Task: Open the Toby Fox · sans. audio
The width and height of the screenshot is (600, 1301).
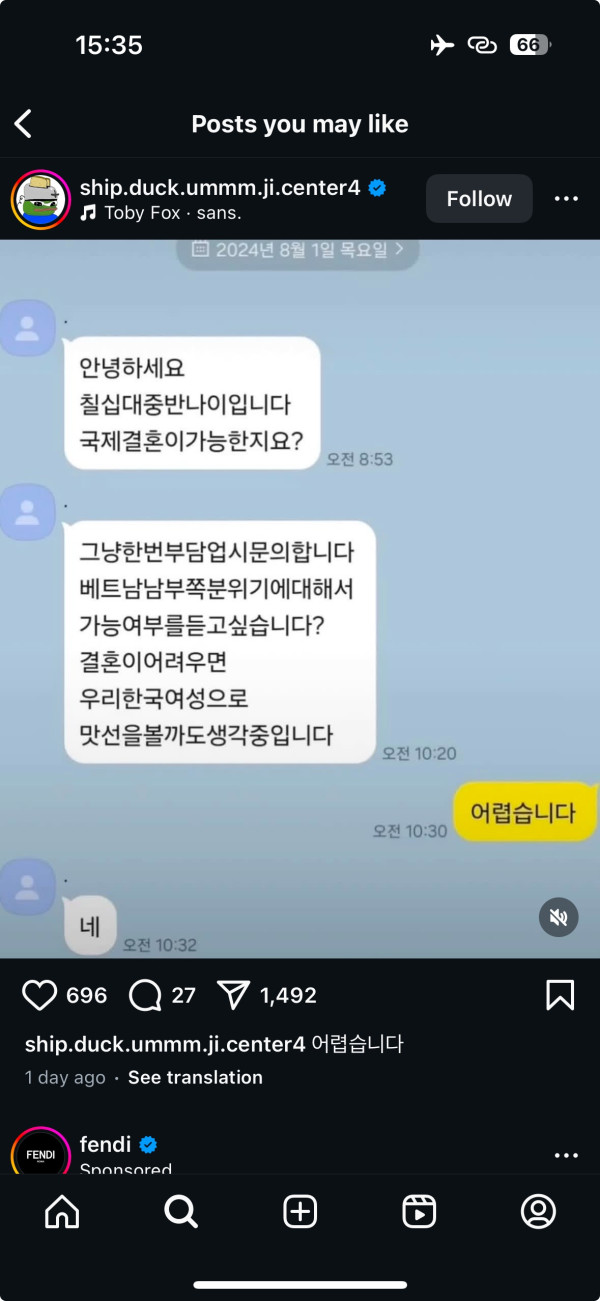Action: 160,213
